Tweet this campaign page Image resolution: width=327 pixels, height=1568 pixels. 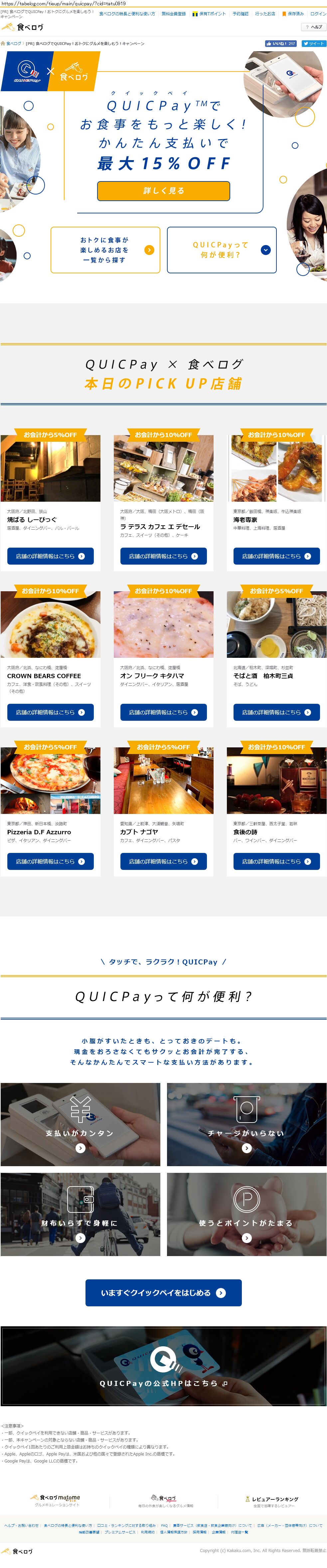point(314,44)
